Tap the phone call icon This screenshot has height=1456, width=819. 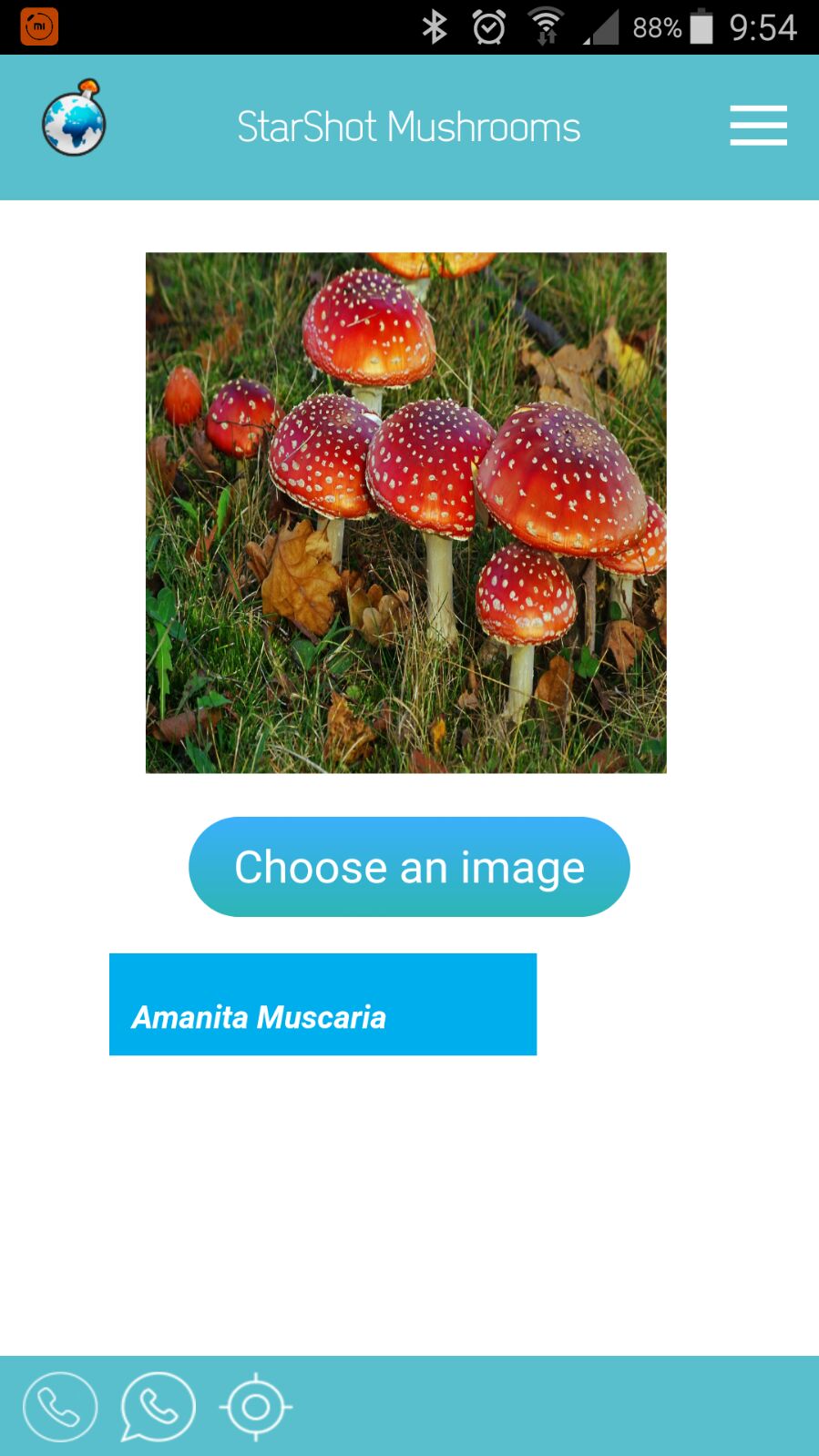tap(60, 1407)
